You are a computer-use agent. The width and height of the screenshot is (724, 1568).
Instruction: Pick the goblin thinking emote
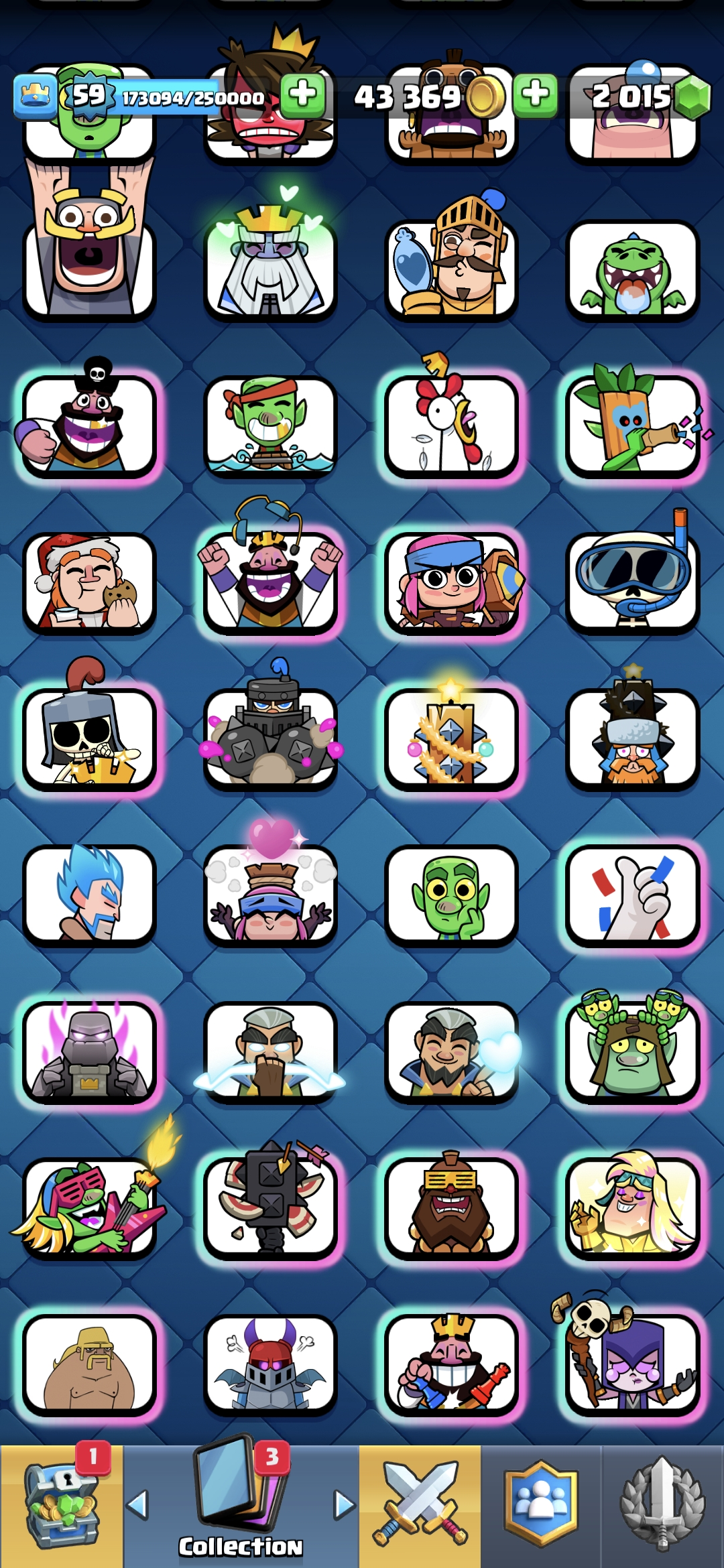(x=451, y=895)
